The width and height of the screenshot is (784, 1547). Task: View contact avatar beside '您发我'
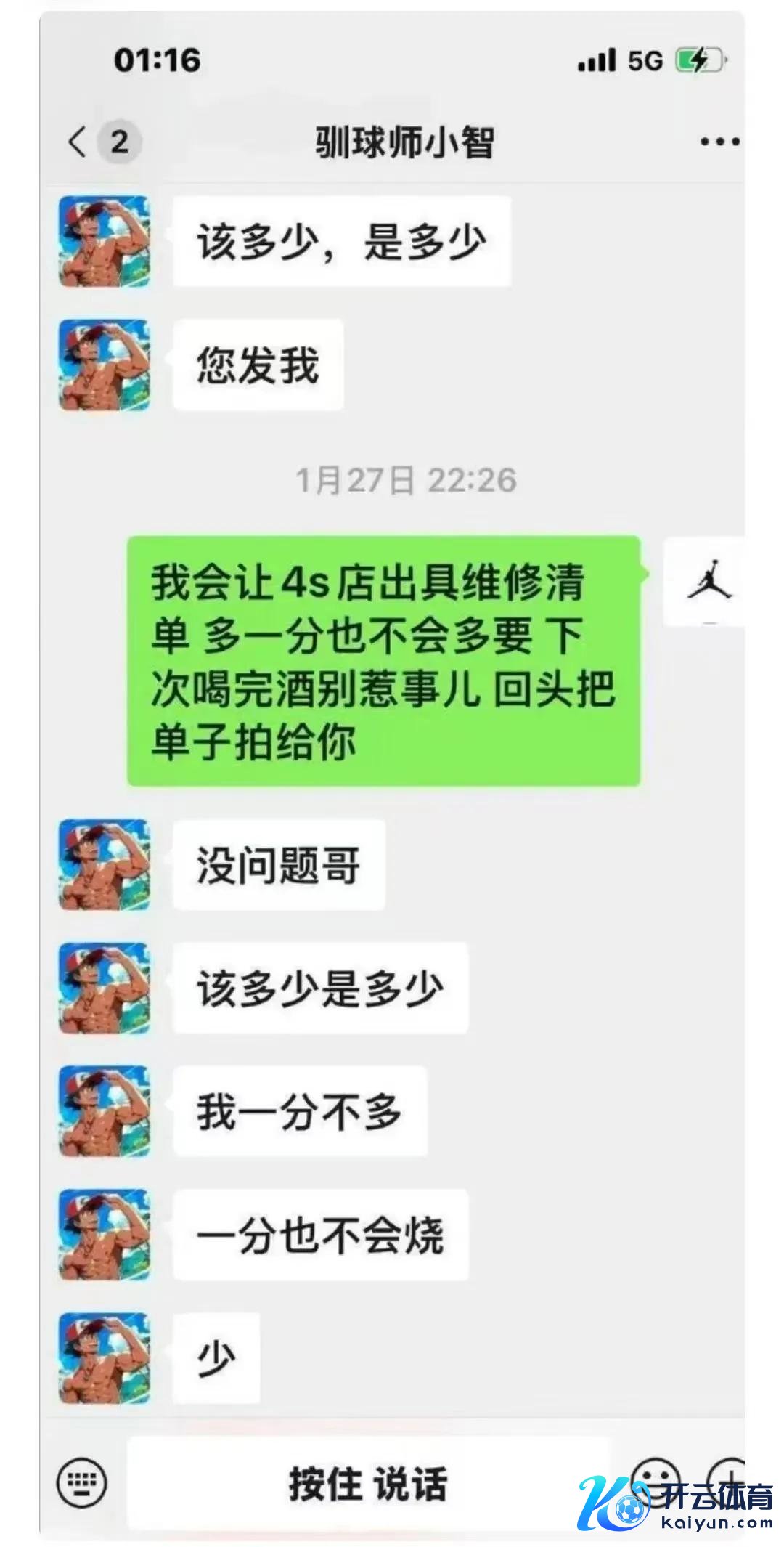105,365
